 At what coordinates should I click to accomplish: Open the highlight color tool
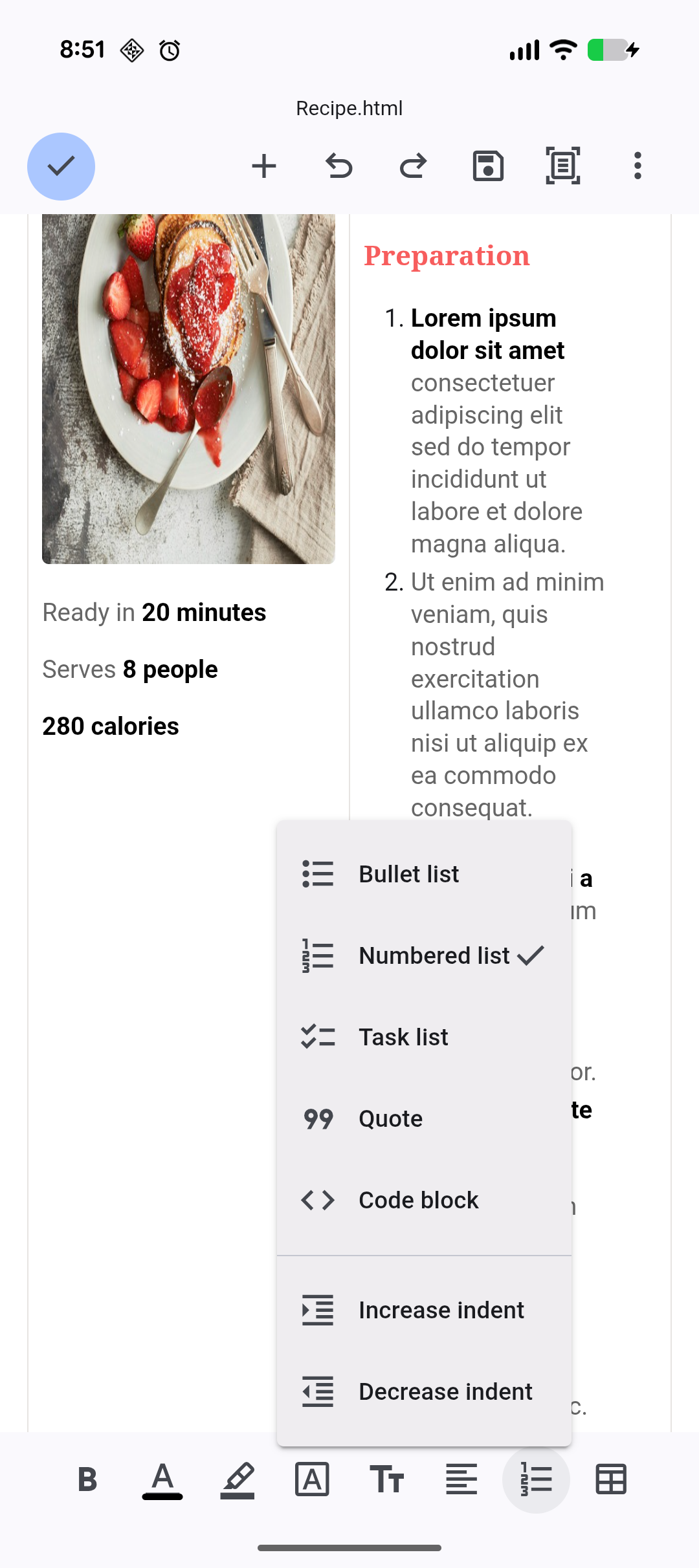(x=238, y=1479)
